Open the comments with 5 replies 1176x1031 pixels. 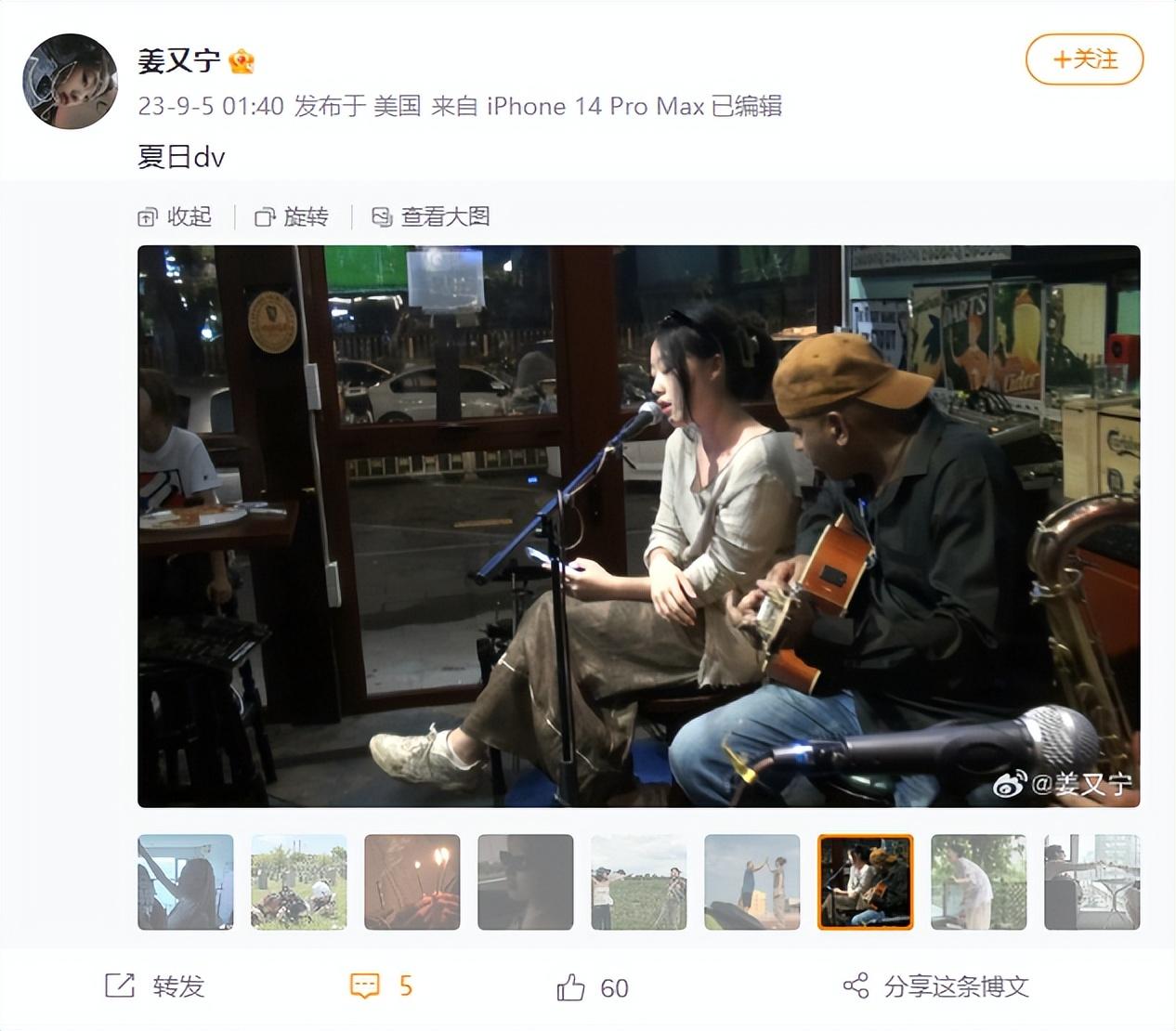pyautogui.click(x=381, y=986)
